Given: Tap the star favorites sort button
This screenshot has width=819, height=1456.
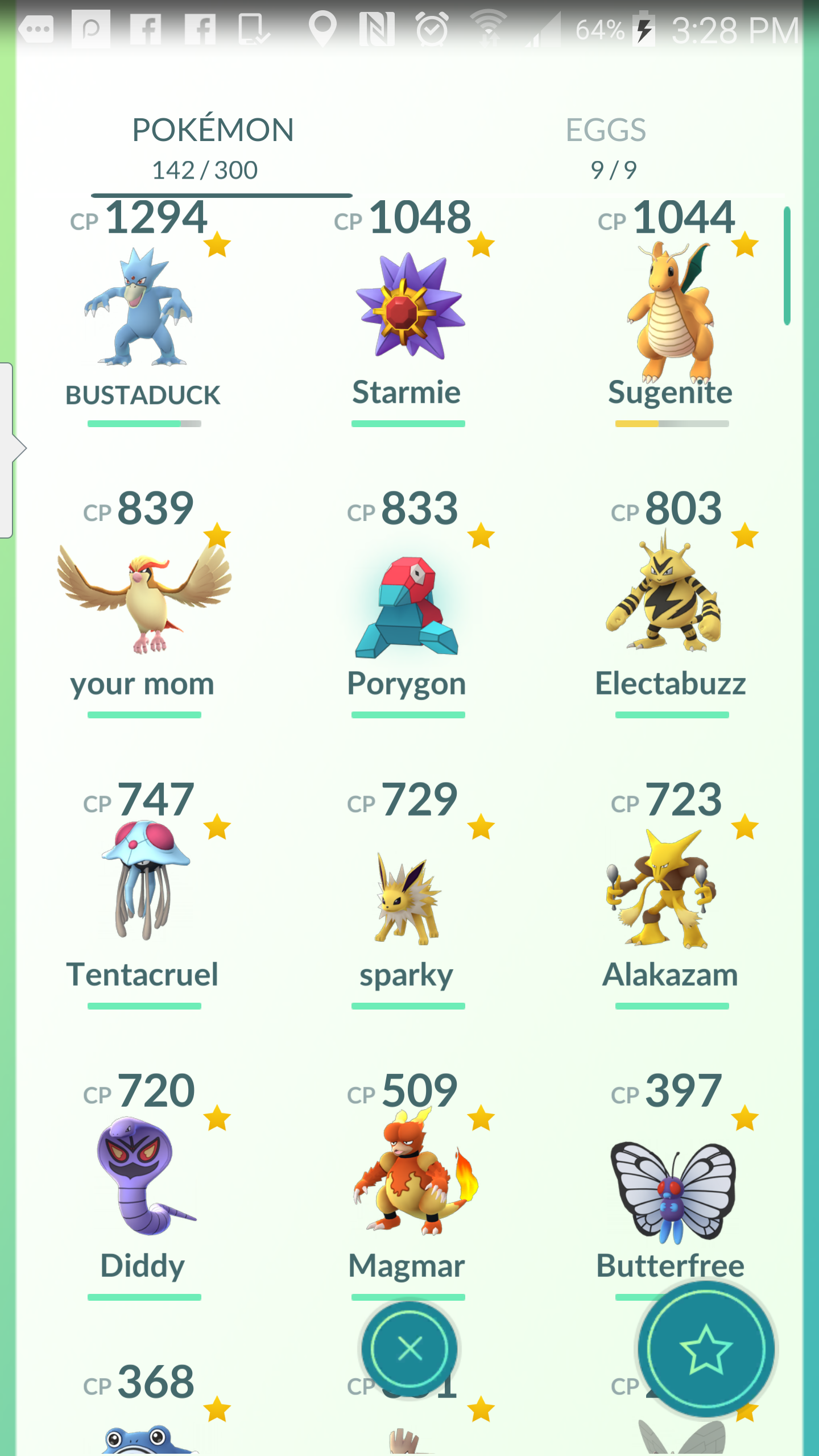Looking at the screenshot, I should point(705,1349).
